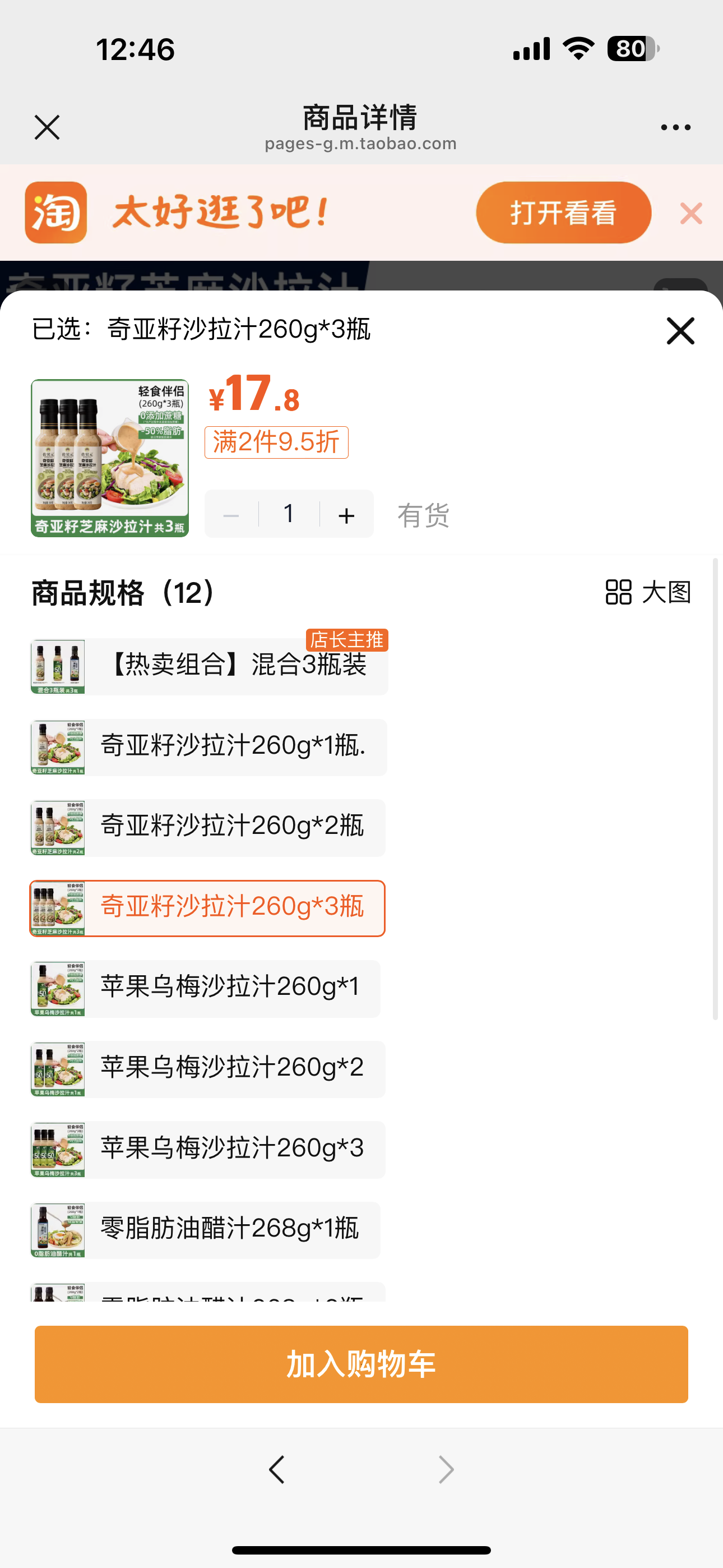723x1568 pixels.
Task: Choose 奇亚籽沙拉汁260g*1瓶 option
Action: coord(208,747)
